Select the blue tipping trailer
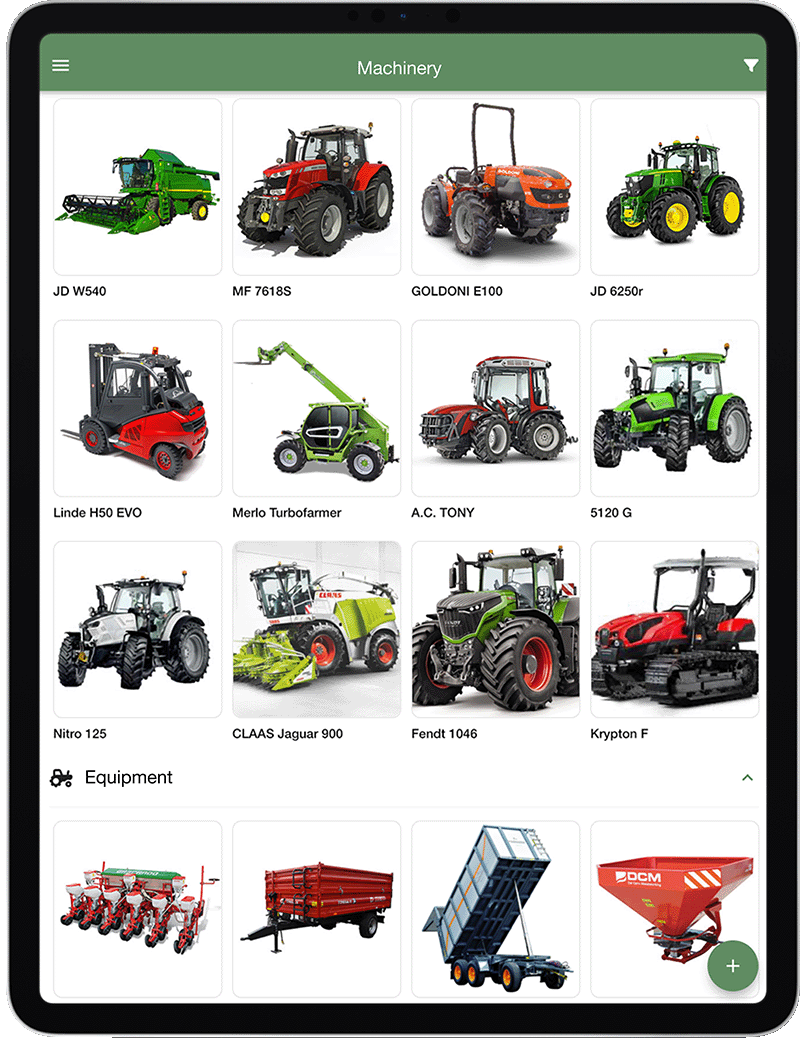The image size is (800, 1041). click(495, 905)
